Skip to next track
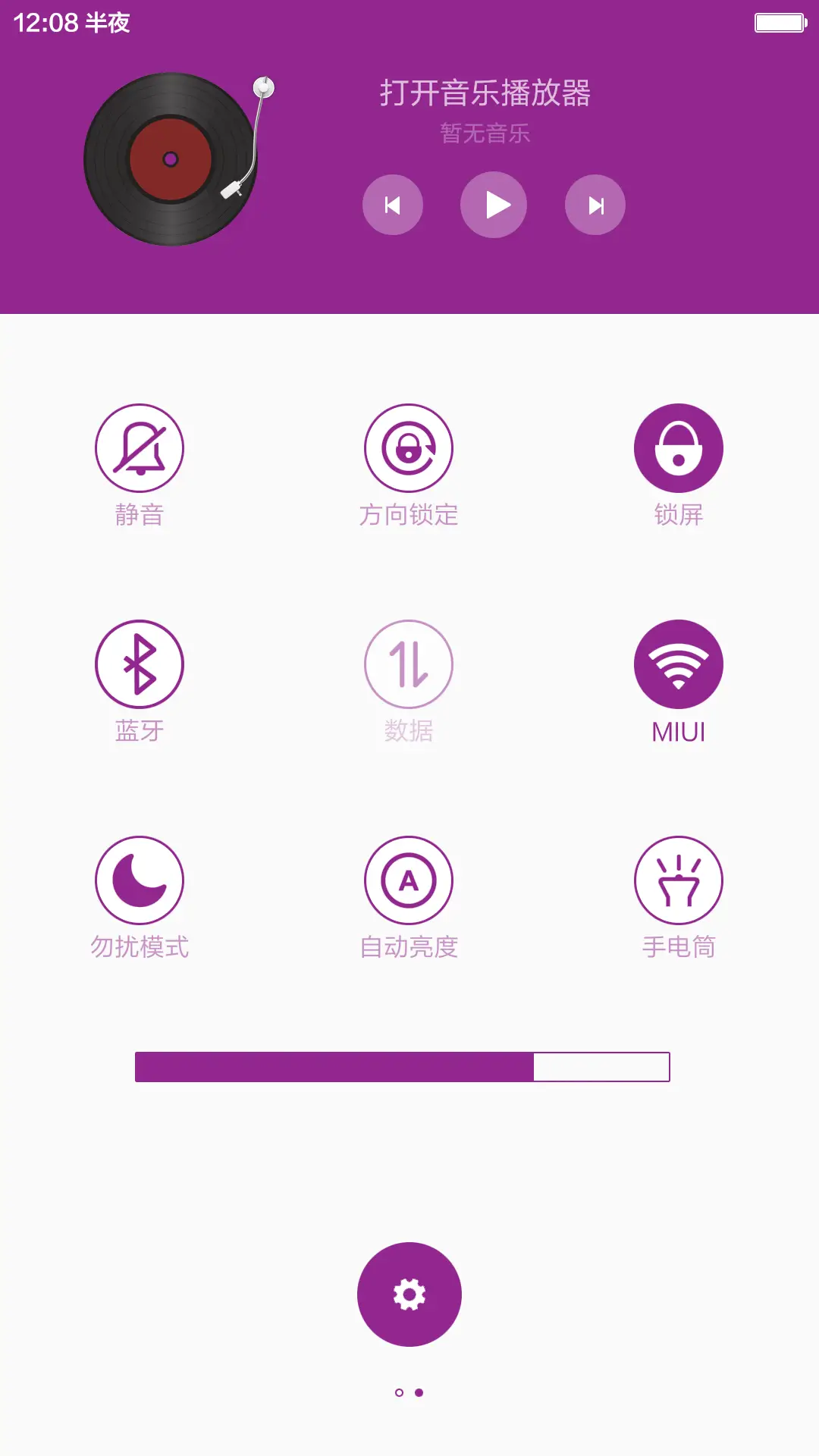The height and width of the screenshot is (1456, 819). coord(595,204)
